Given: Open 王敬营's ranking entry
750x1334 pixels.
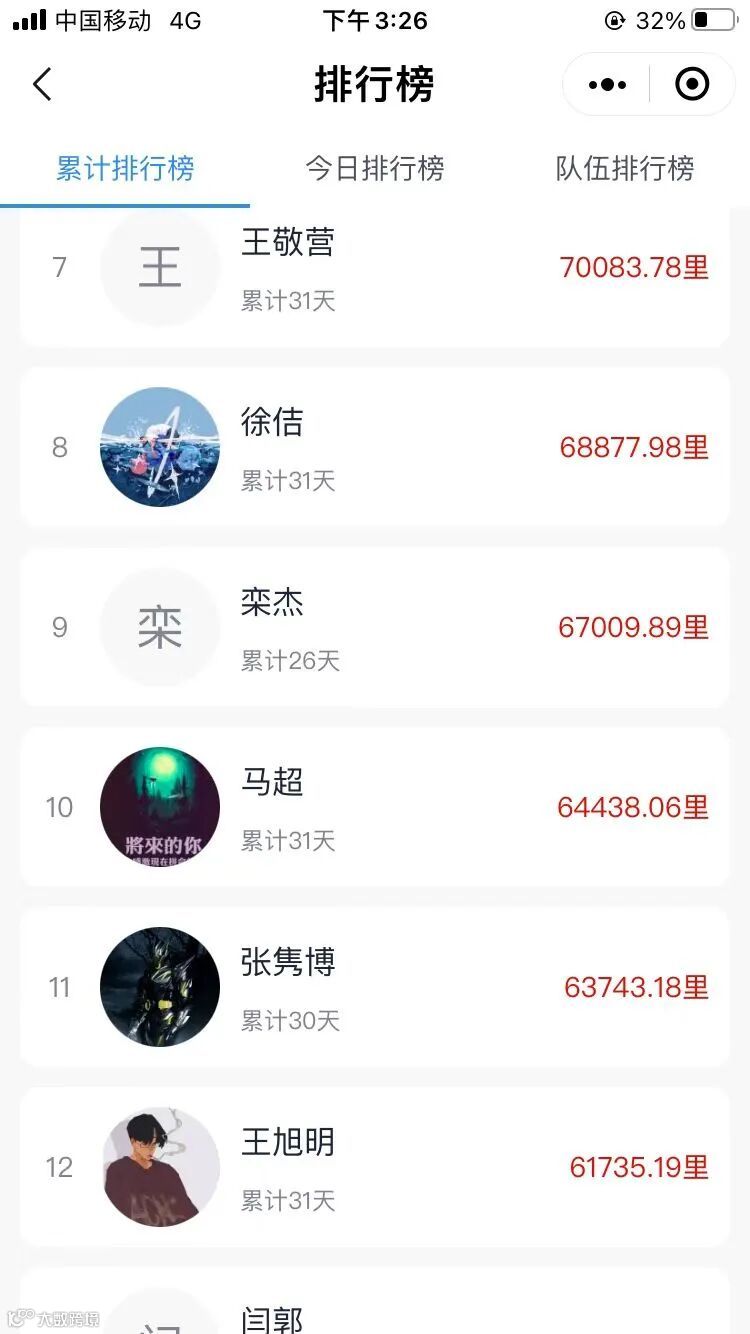Looking at the screenshot, I should pos(375,270).
